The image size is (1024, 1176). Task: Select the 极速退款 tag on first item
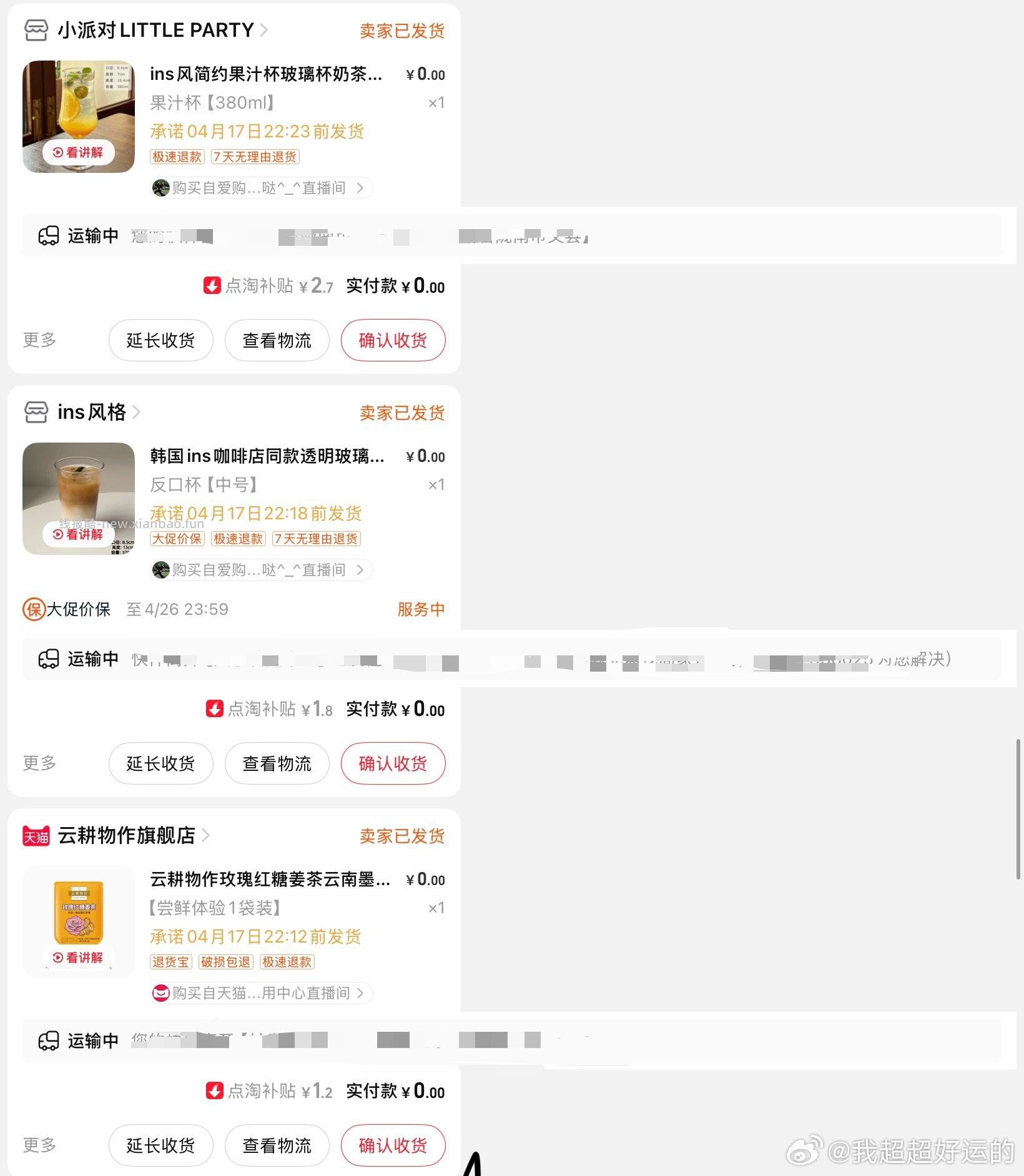coord(177,157)
